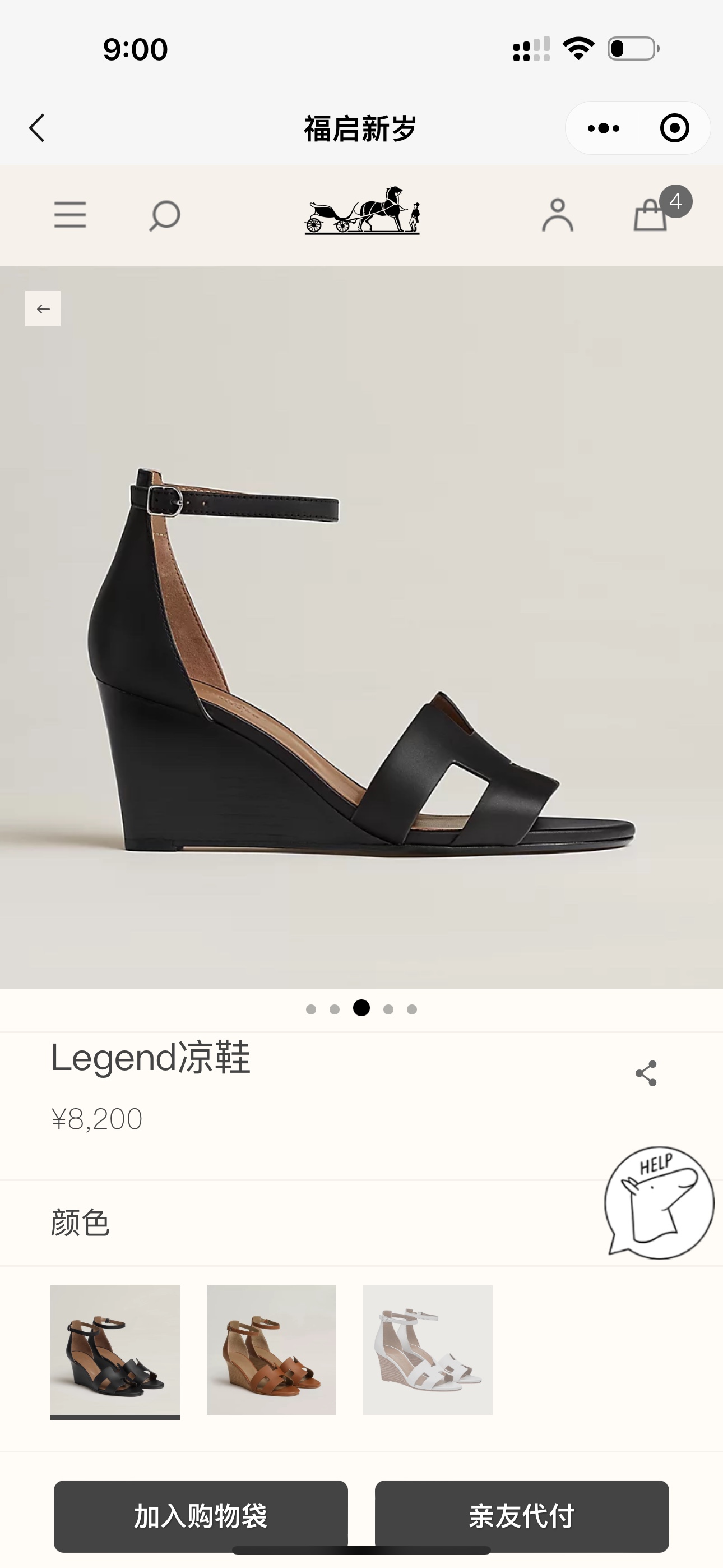Select the black color option
Image resolution: width=723 pixels, height=1568 pixels.
click(x=115, y=1350)
